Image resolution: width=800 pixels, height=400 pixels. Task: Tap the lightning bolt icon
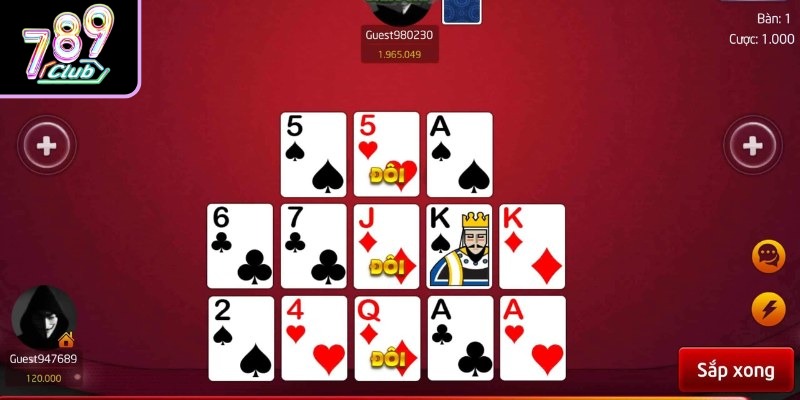(x=768, y=309)
